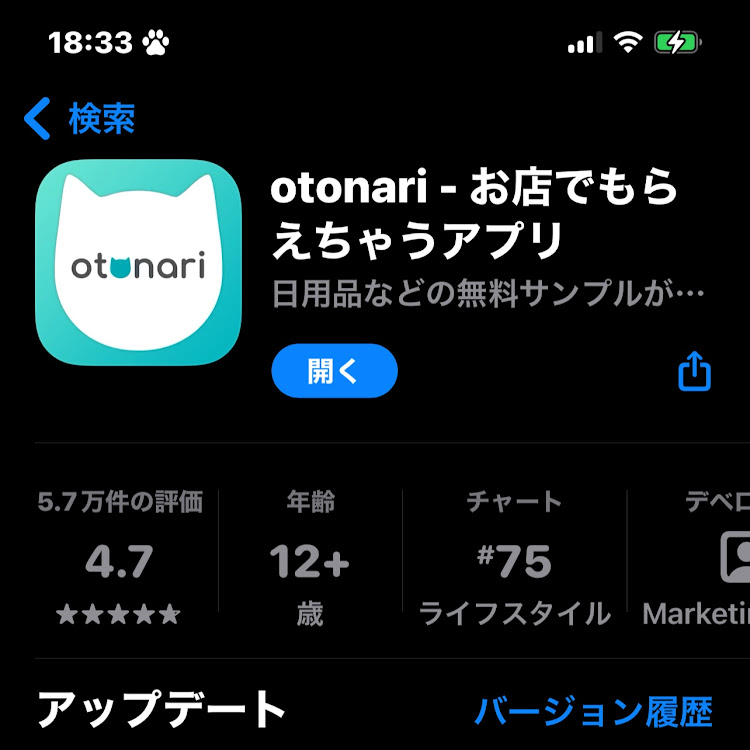
Task: Open バージョン履歴 link
Action: coord(593,712)
